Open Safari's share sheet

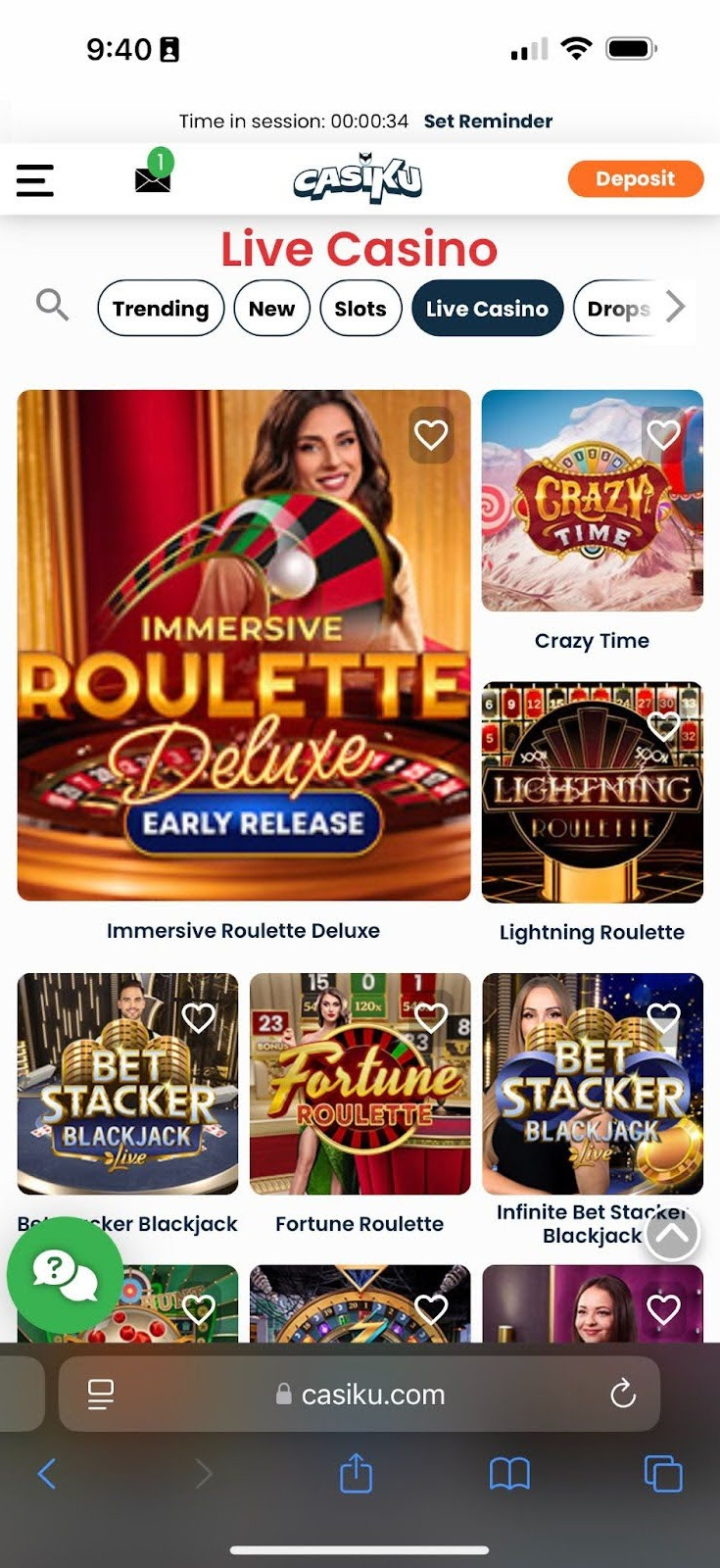[356, 1473]
